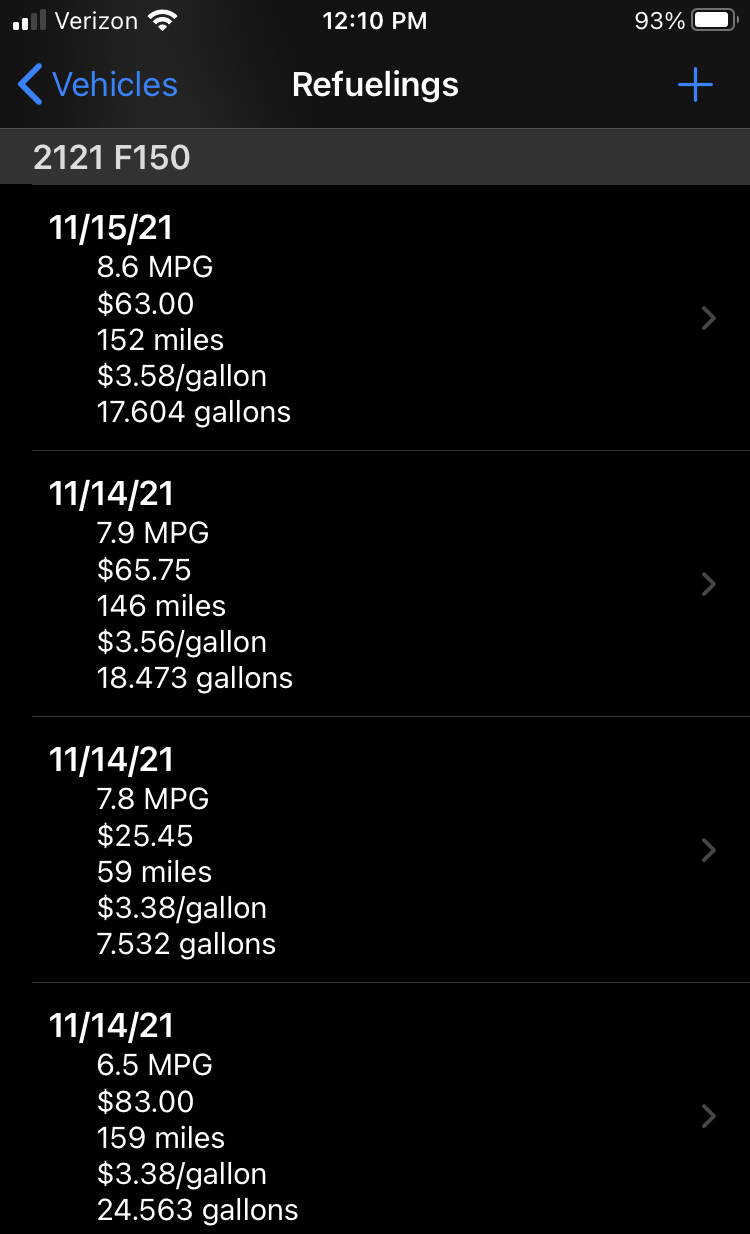Open the 11/14/21 refueling of $65.75

tap(375, 584)
